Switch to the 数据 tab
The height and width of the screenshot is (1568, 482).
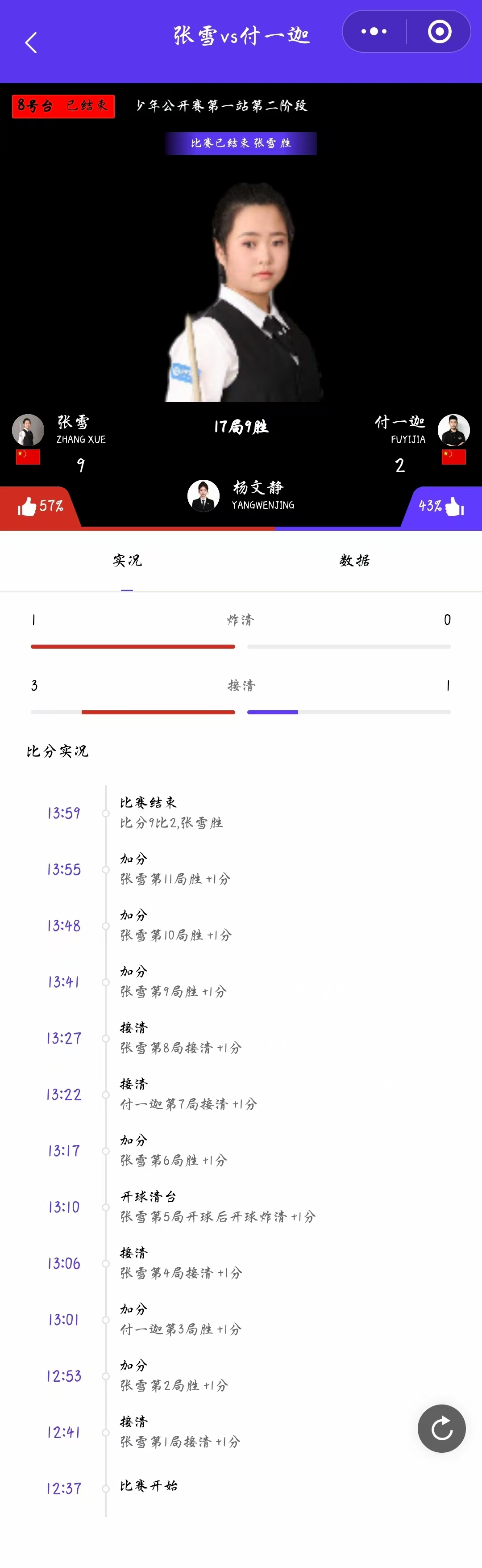355,561
